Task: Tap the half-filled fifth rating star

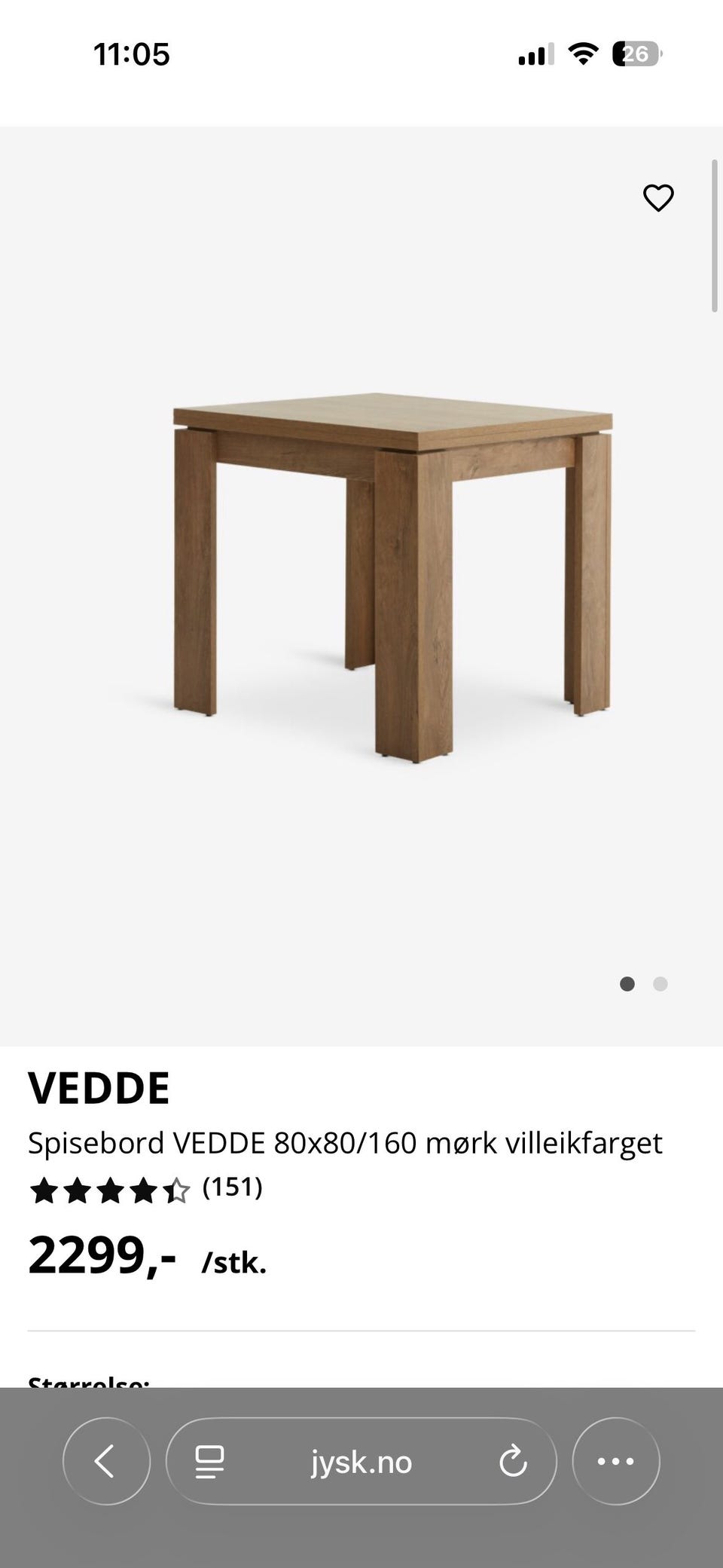Action: pos(175,1189)
